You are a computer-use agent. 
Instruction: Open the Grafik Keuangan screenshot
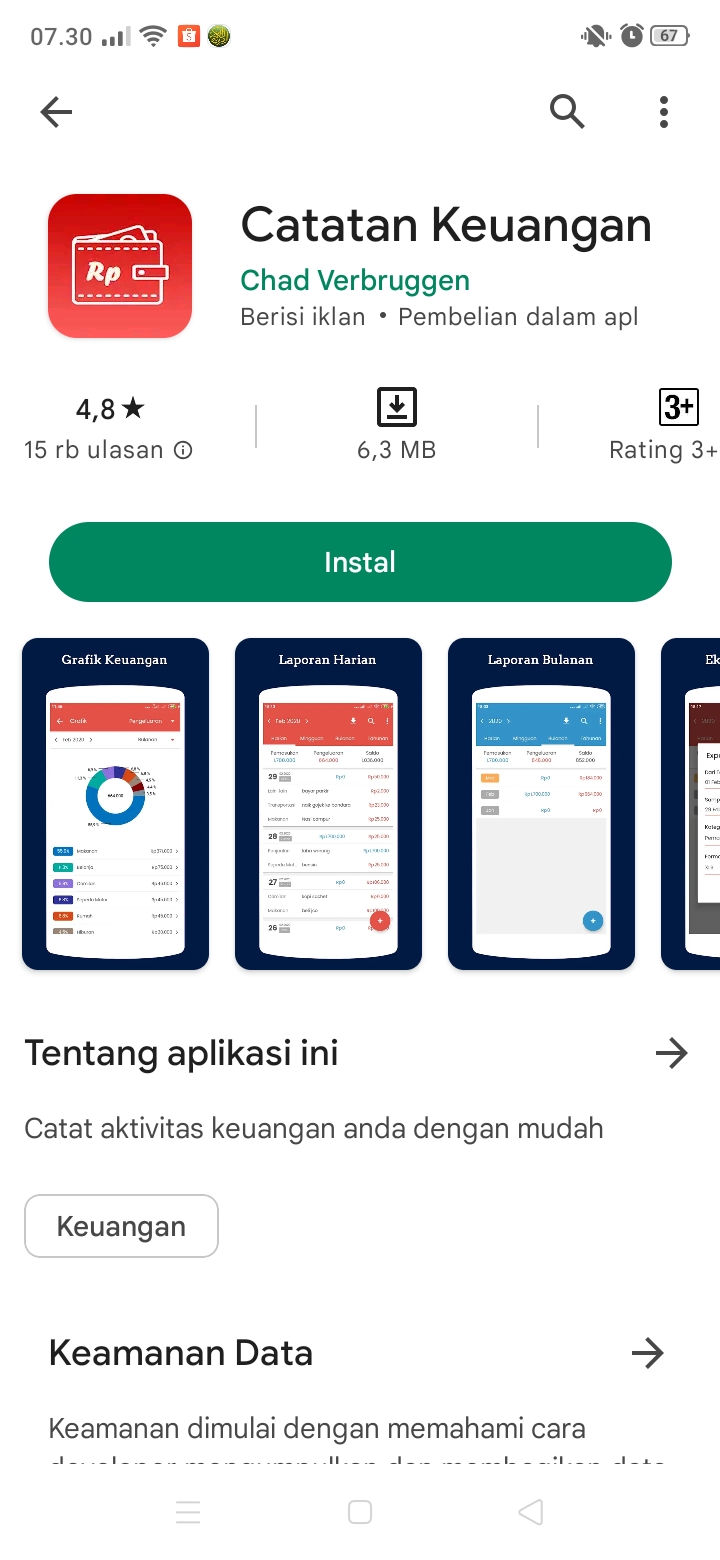point(116,804)
